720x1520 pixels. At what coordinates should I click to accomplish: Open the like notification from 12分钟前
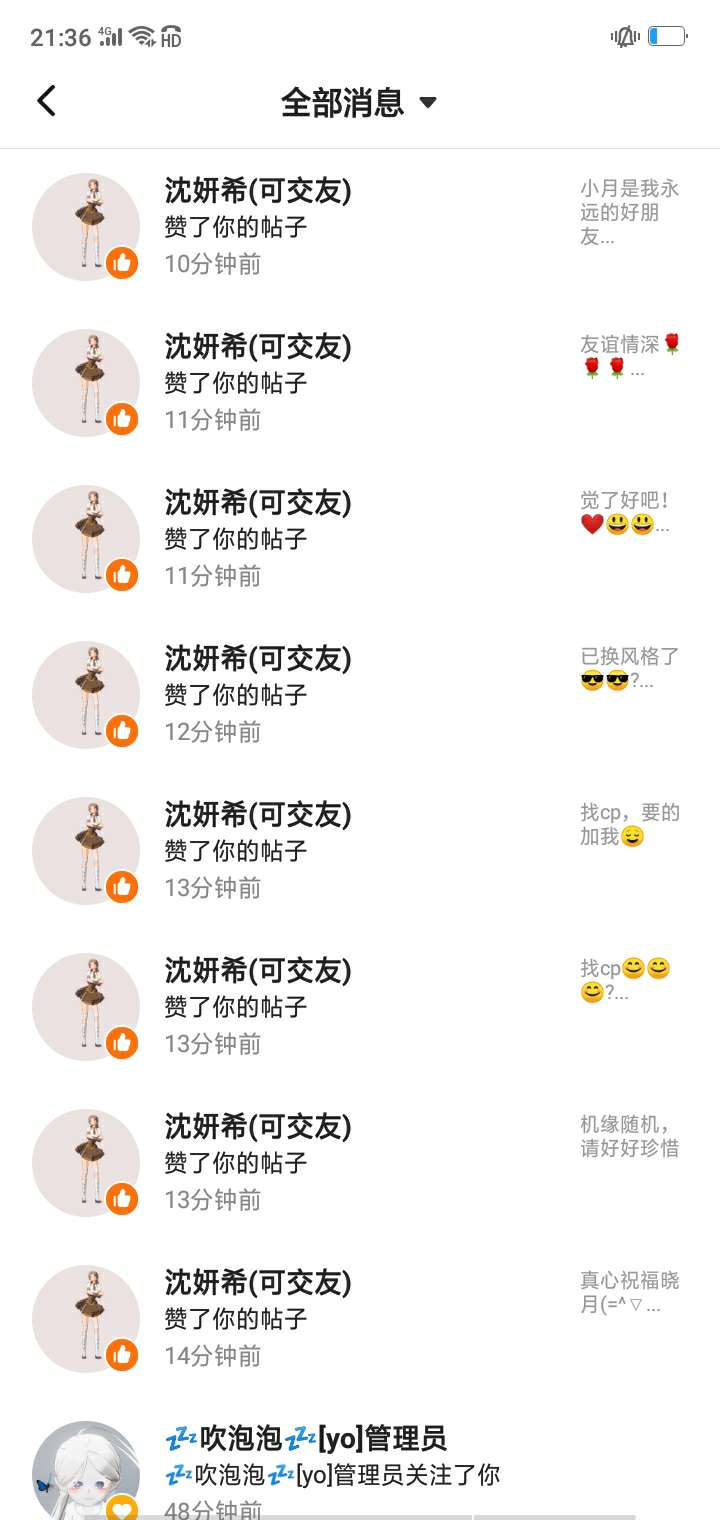300,695
